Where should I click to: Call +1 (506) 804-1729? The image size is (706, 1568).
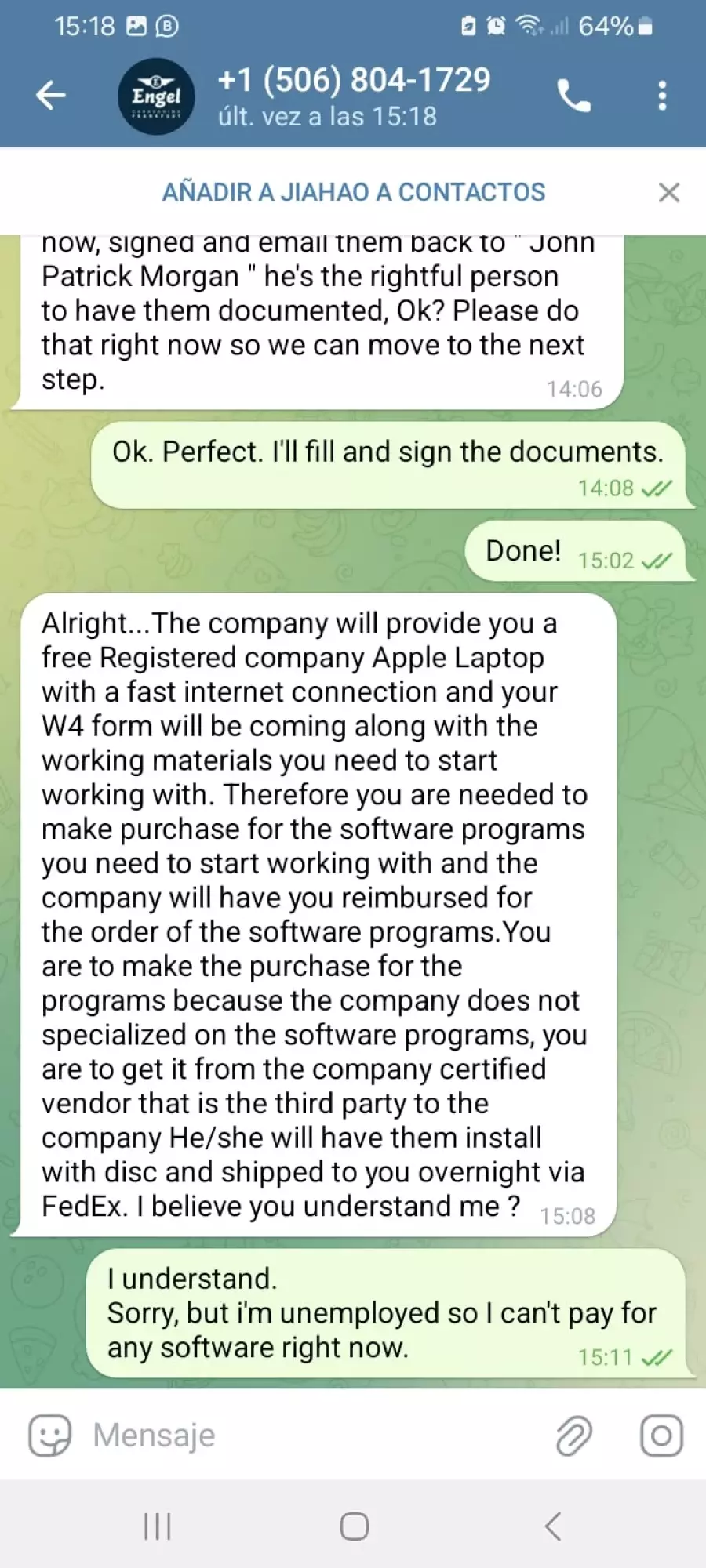click(573, 96)
